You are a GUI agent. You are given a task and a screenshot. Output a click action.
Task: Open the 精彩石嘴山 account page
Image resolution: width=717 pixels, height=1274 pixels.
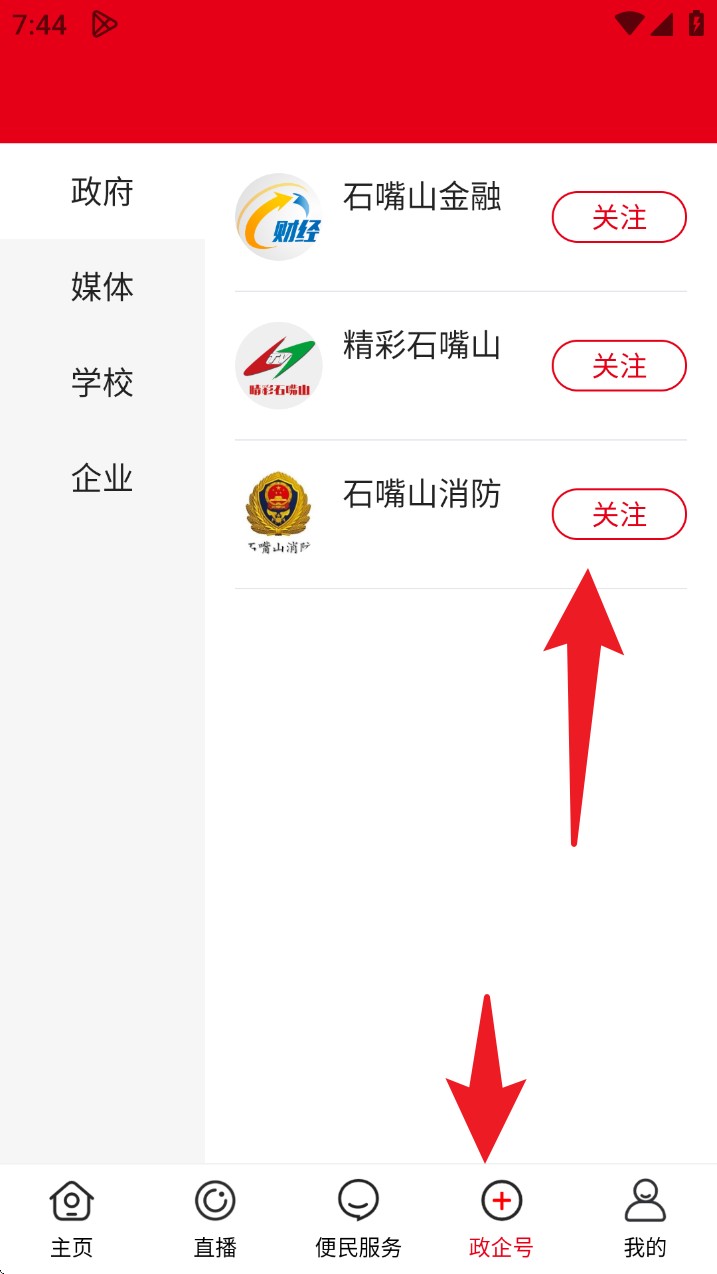421,346
